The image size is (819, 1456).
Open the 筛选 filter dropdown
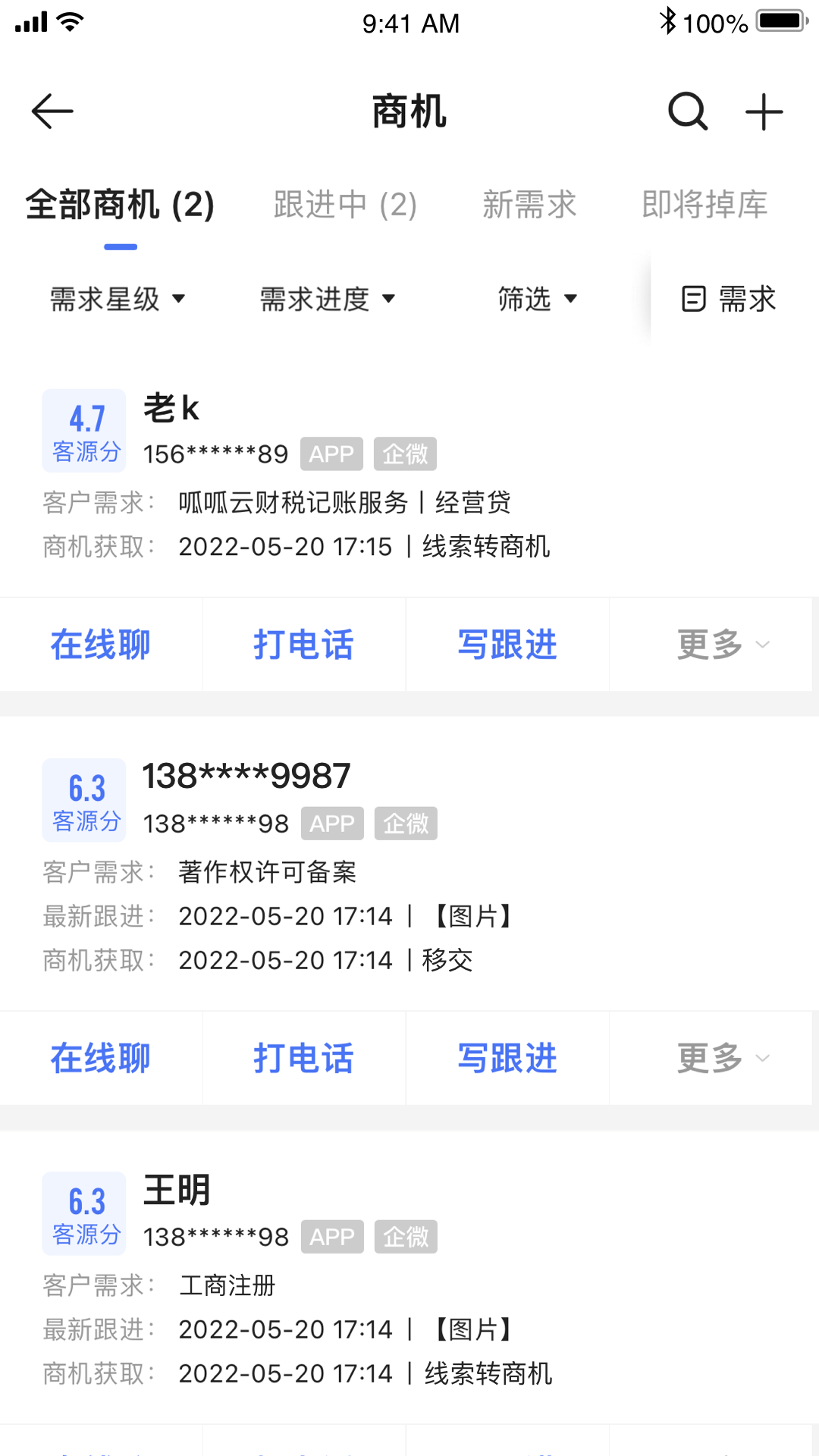coord(538,299)
